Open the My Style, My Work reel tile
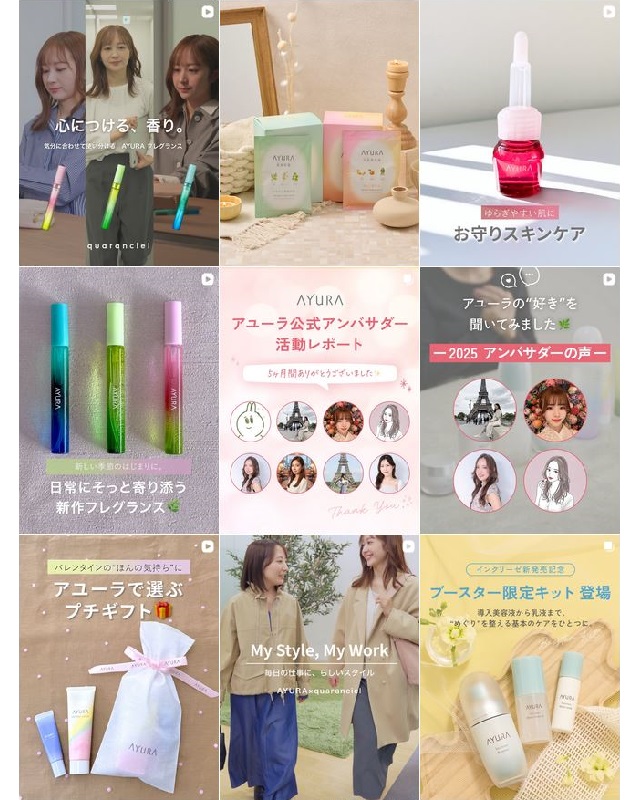 pyautogui.click(x=319, y=666)
